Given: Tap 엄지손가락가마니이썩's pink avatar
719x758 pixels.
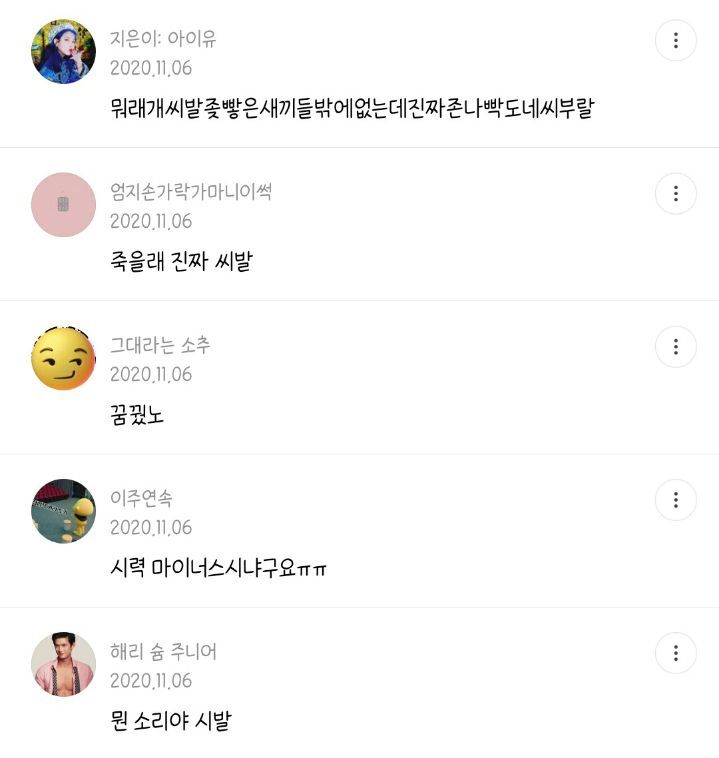Looking at the screenshot, I should tap(63, 204).
